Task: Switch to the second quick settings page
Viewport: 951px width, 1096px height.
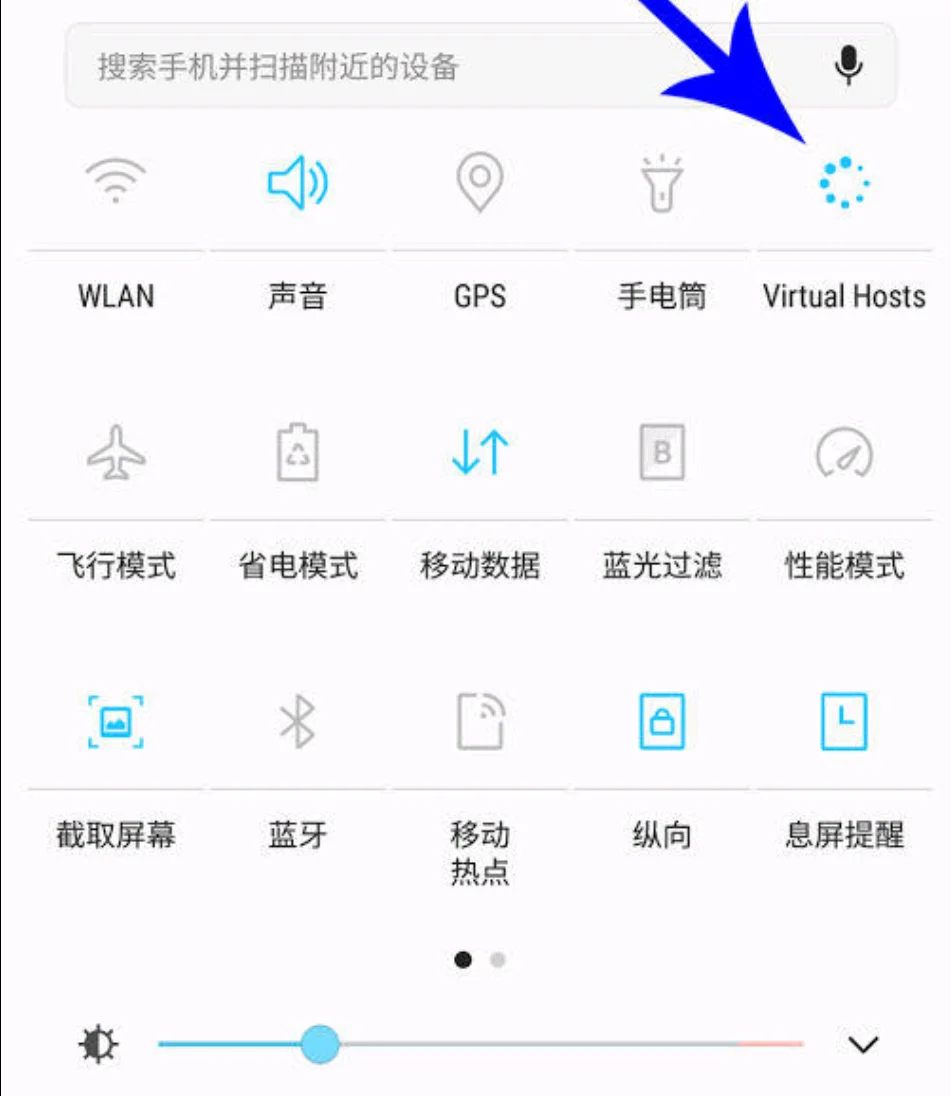Action: 497,959
